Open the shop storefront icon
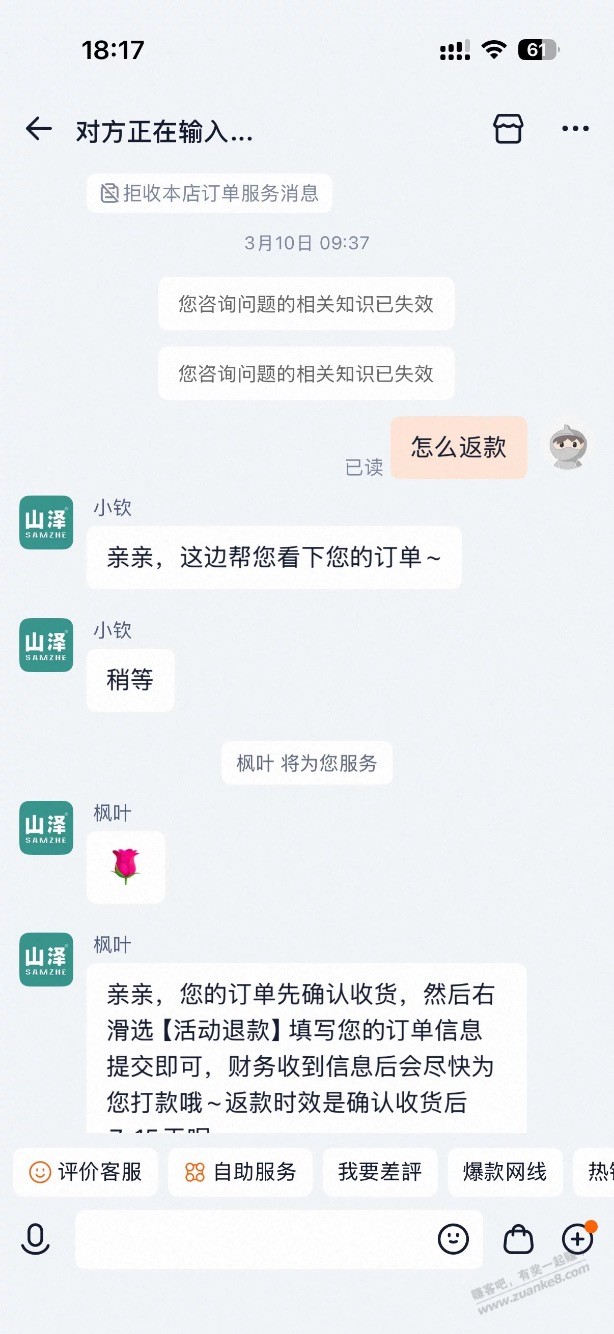 [508, 129]
